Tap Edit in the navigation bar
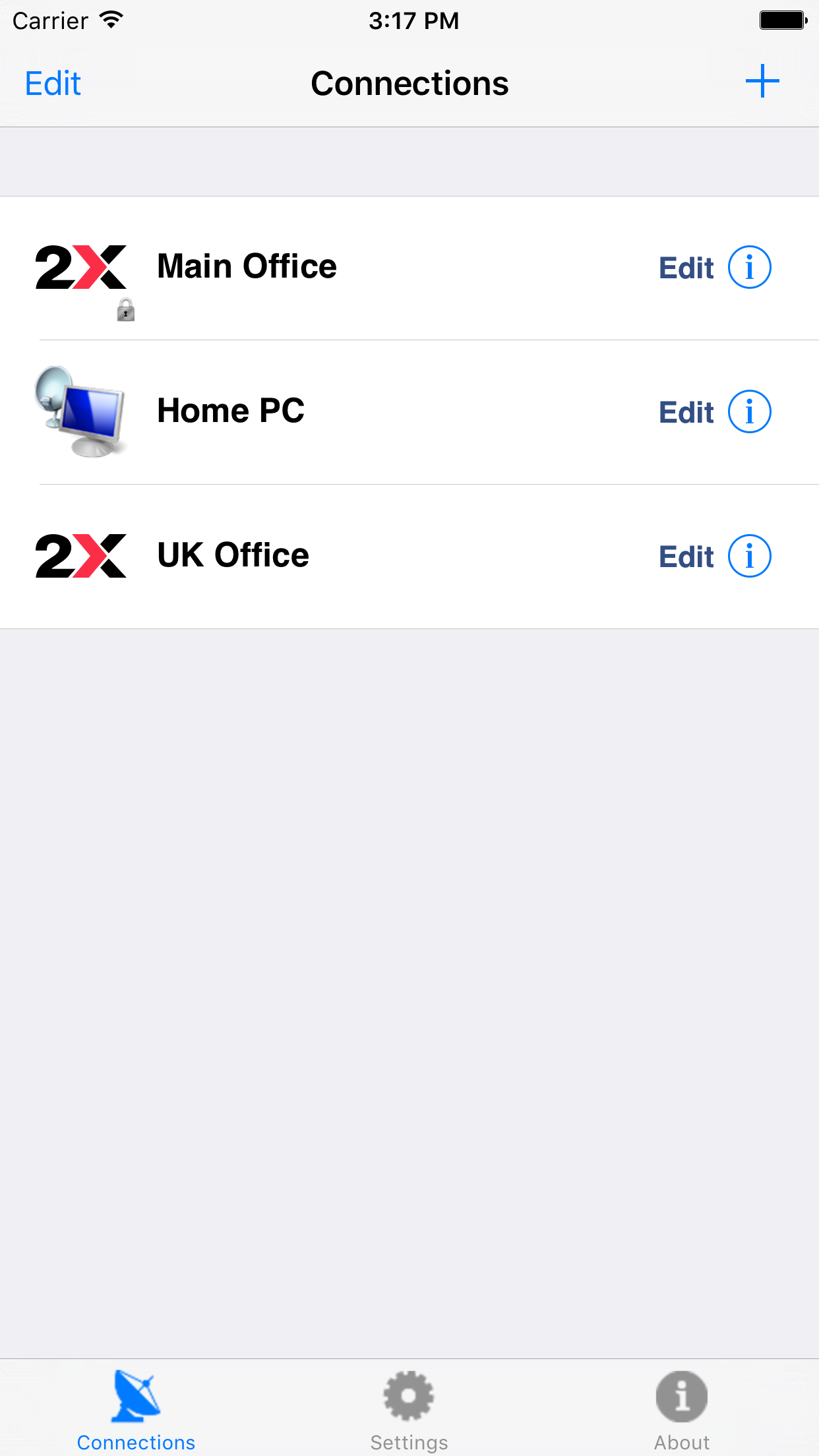 click(51, 83)
